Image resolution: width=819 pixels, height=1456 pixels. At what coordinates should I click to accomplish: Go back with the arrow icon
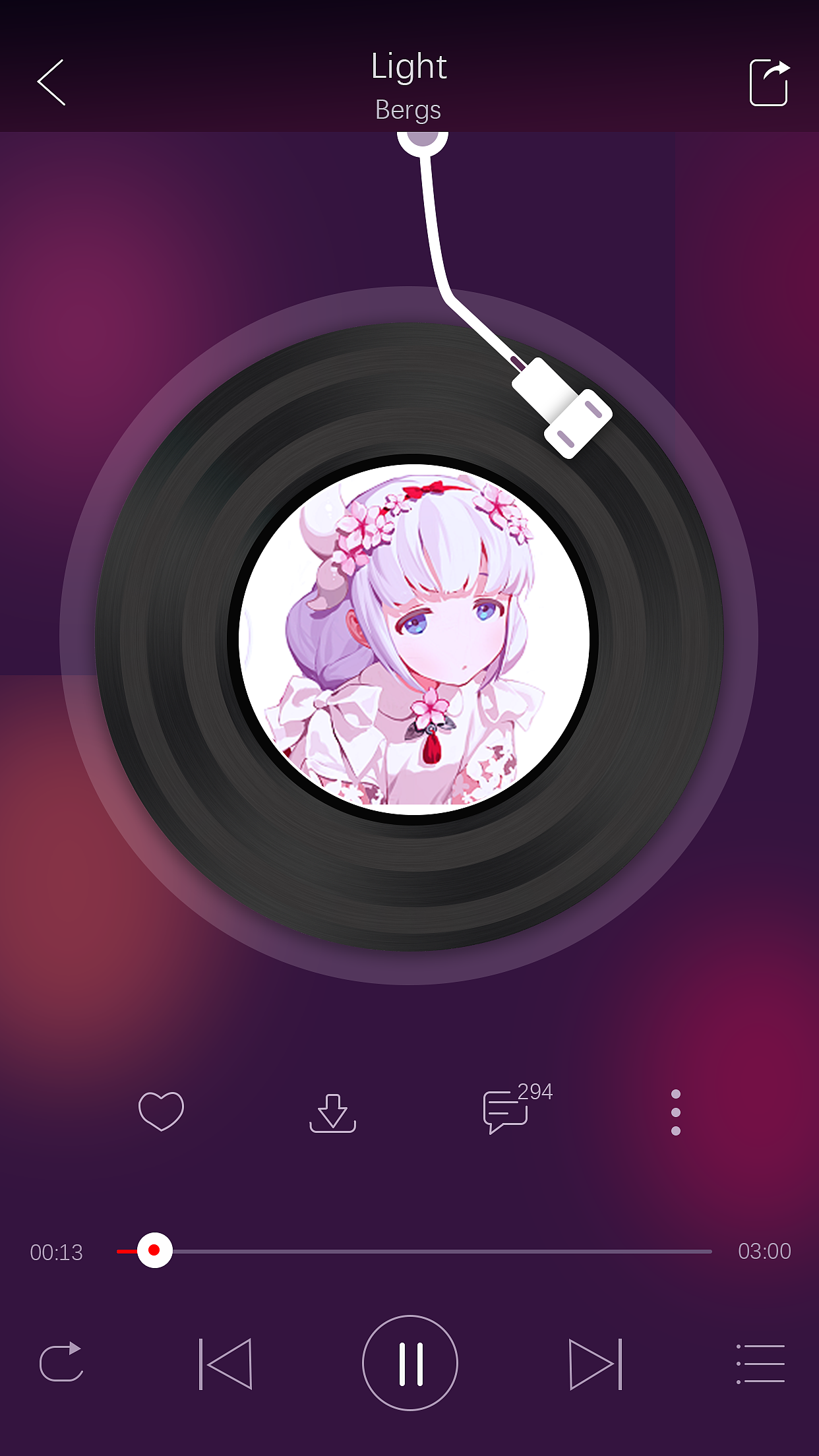pyautogui.click(x=51, y=80)
